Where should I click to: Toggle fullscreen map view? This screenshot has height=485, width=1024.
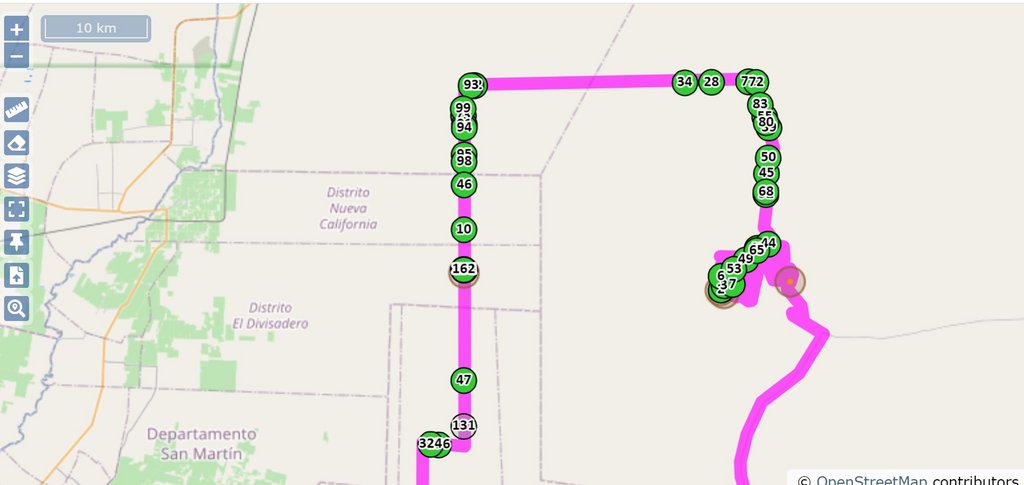tap(16, 209)
